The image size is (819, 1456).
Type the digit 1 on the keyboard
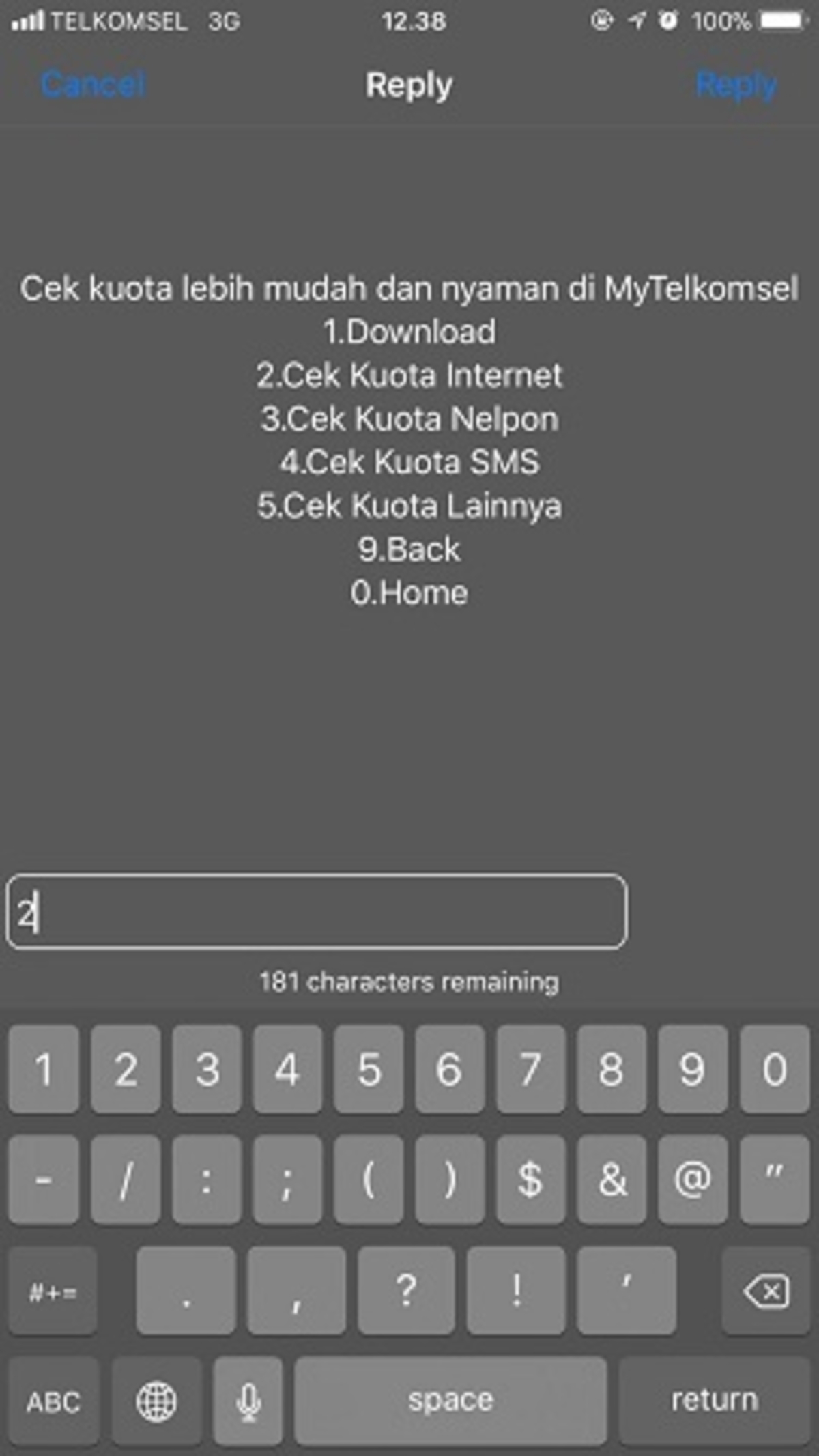[44, 1069]
